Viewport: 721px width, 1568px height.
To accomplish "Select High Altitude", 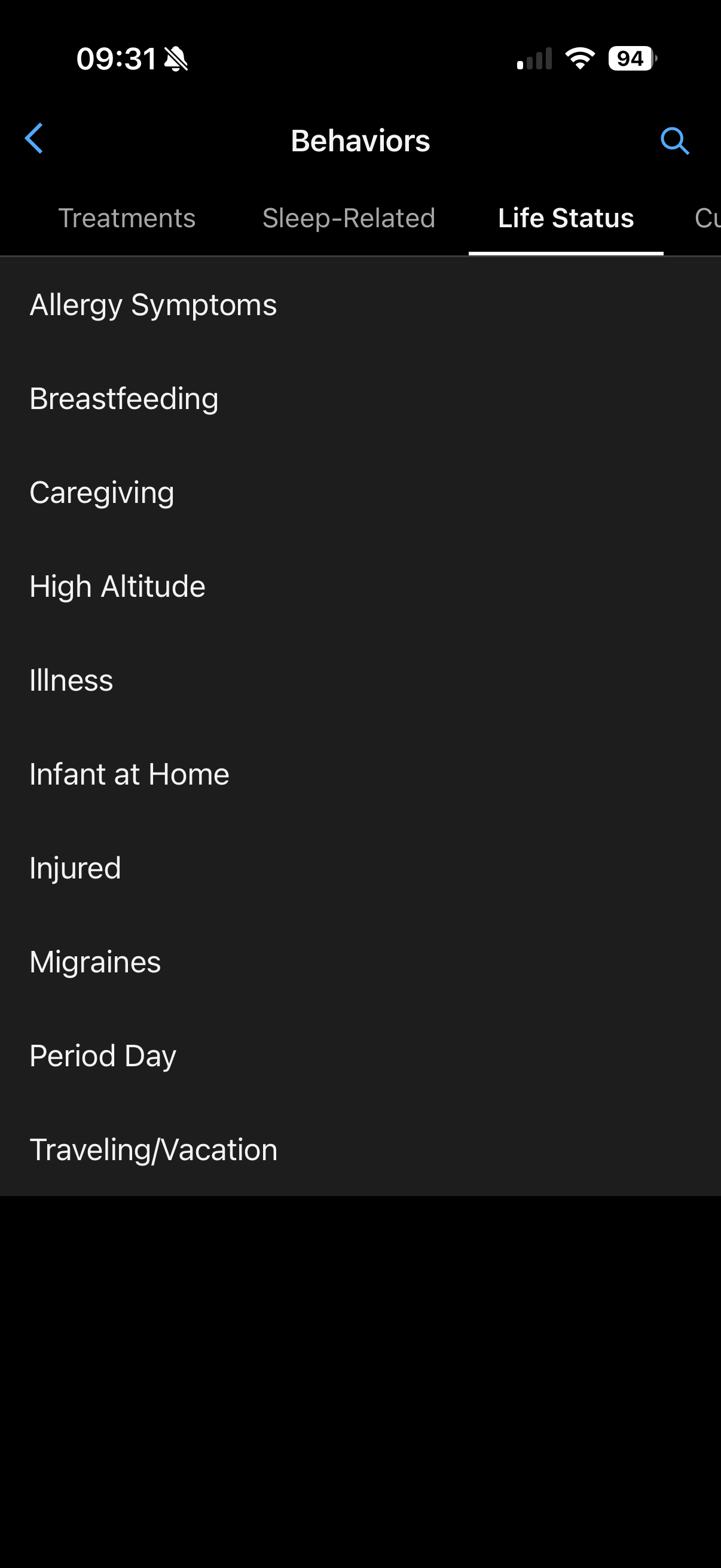I will [x=360, y=586].
